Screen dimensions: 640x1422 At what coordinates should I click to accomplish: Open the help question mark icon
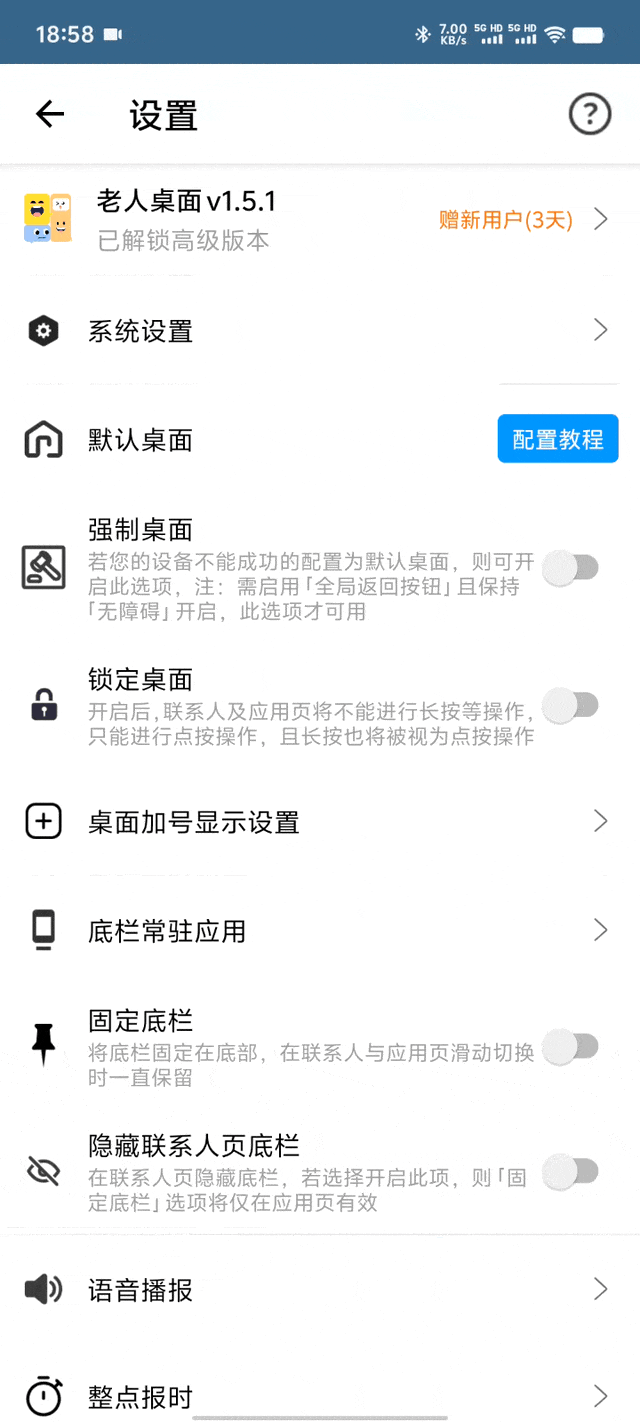(x=589, y=115)
